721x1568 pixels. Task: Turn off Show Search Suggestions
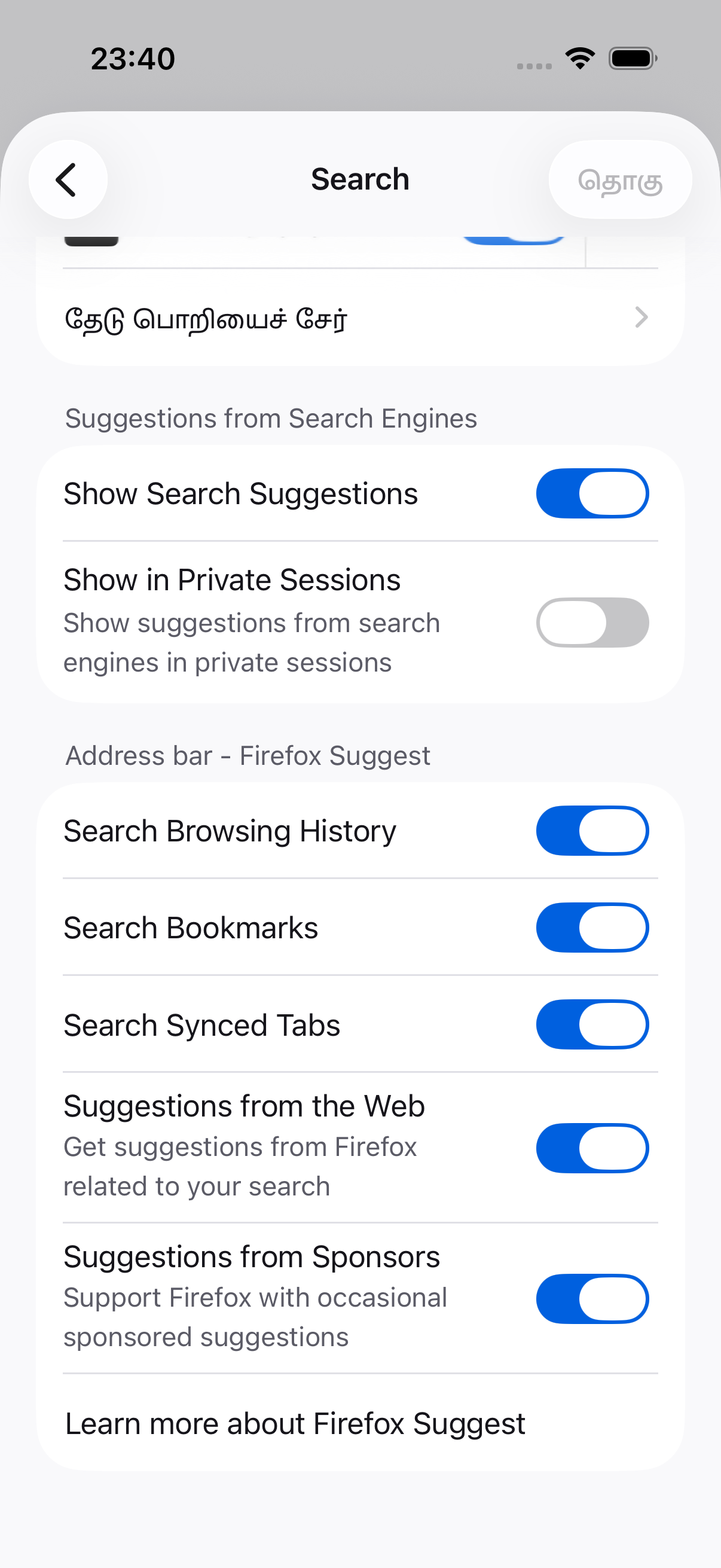click(x=592, y=493)
